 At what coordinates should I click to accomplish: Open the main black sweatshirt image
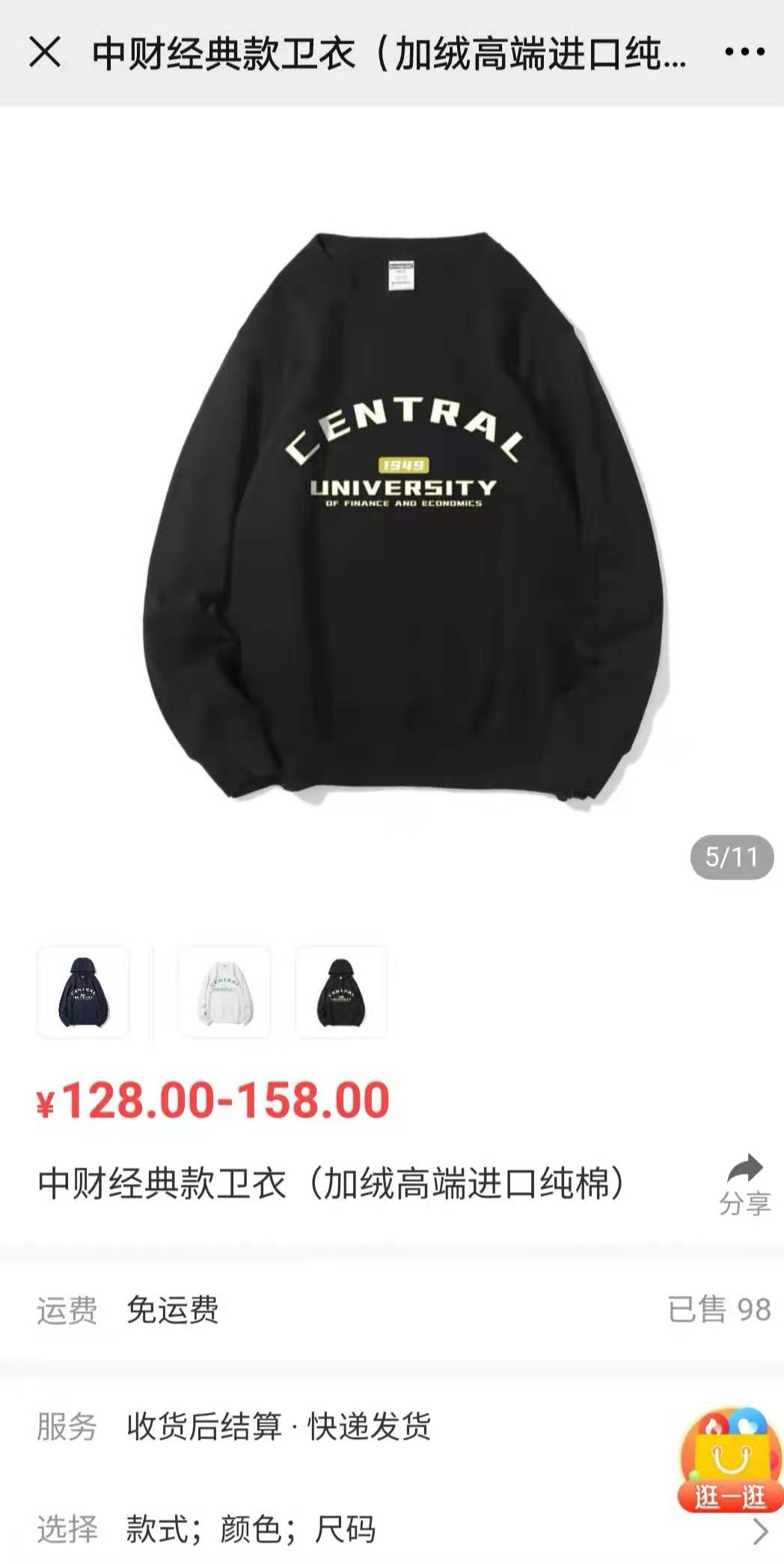coord(404,516)
